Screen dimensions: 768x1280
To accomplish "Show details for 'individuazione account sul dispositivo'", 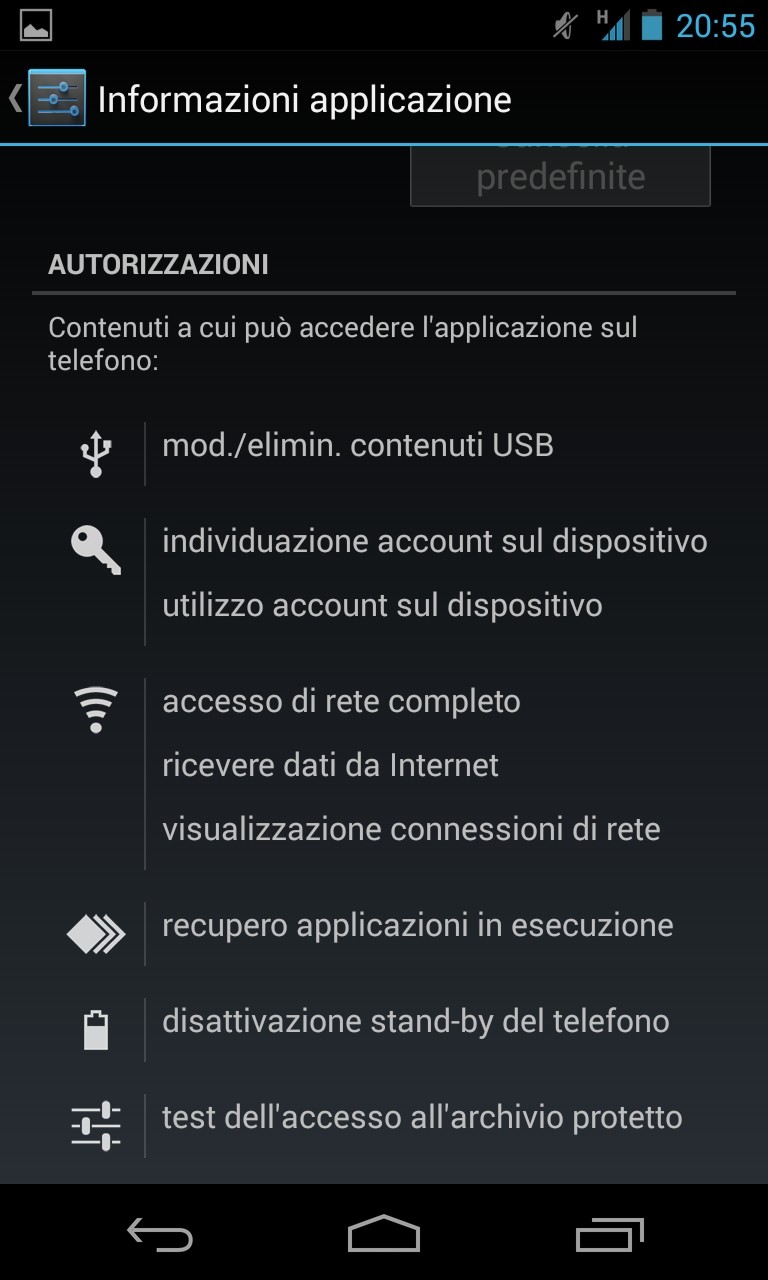I will [x=434, y=541].
